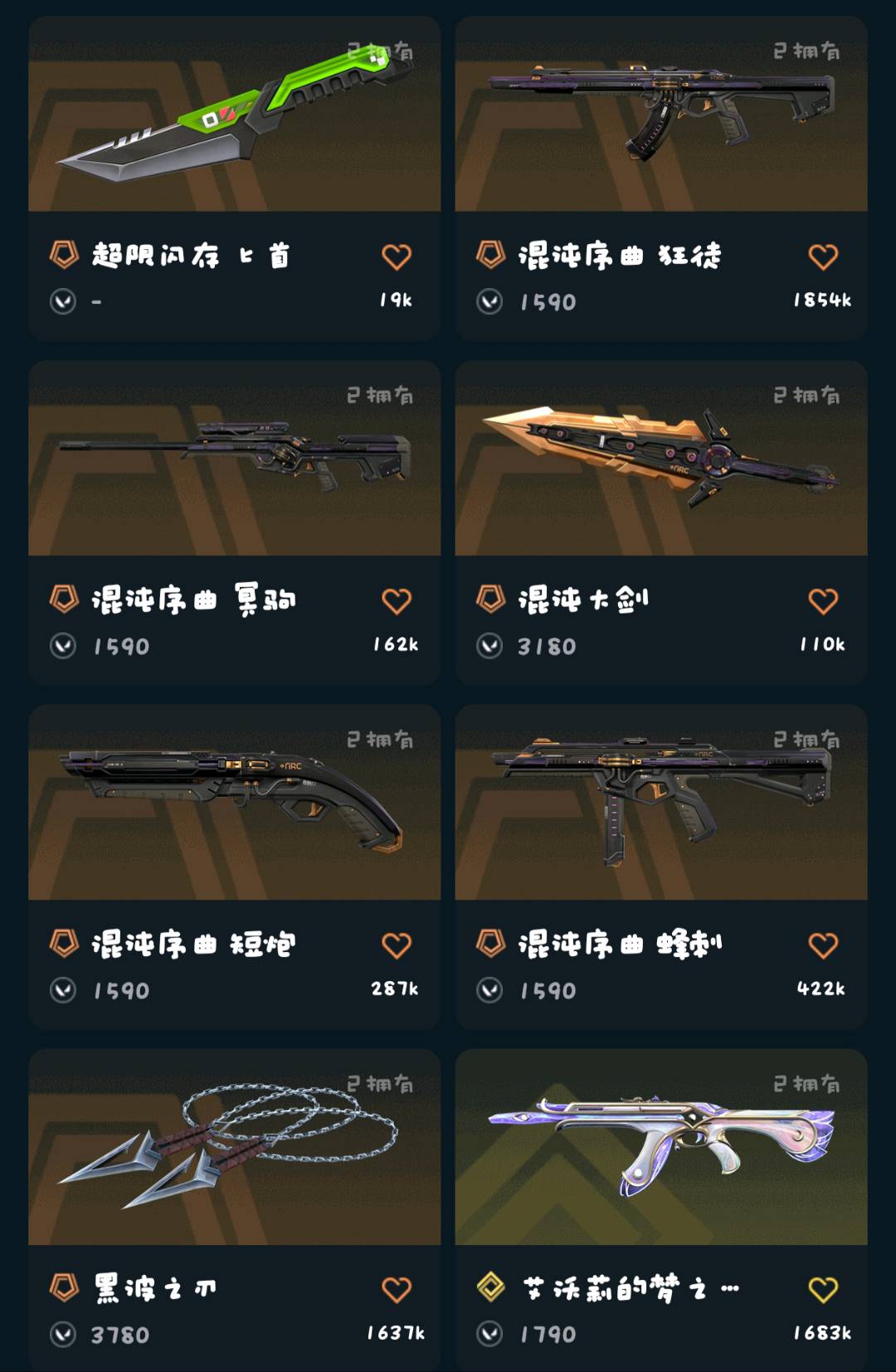Favorite the 混沌序曲 短炮 skin
896x1372 pixels.
tap(397, 945)
